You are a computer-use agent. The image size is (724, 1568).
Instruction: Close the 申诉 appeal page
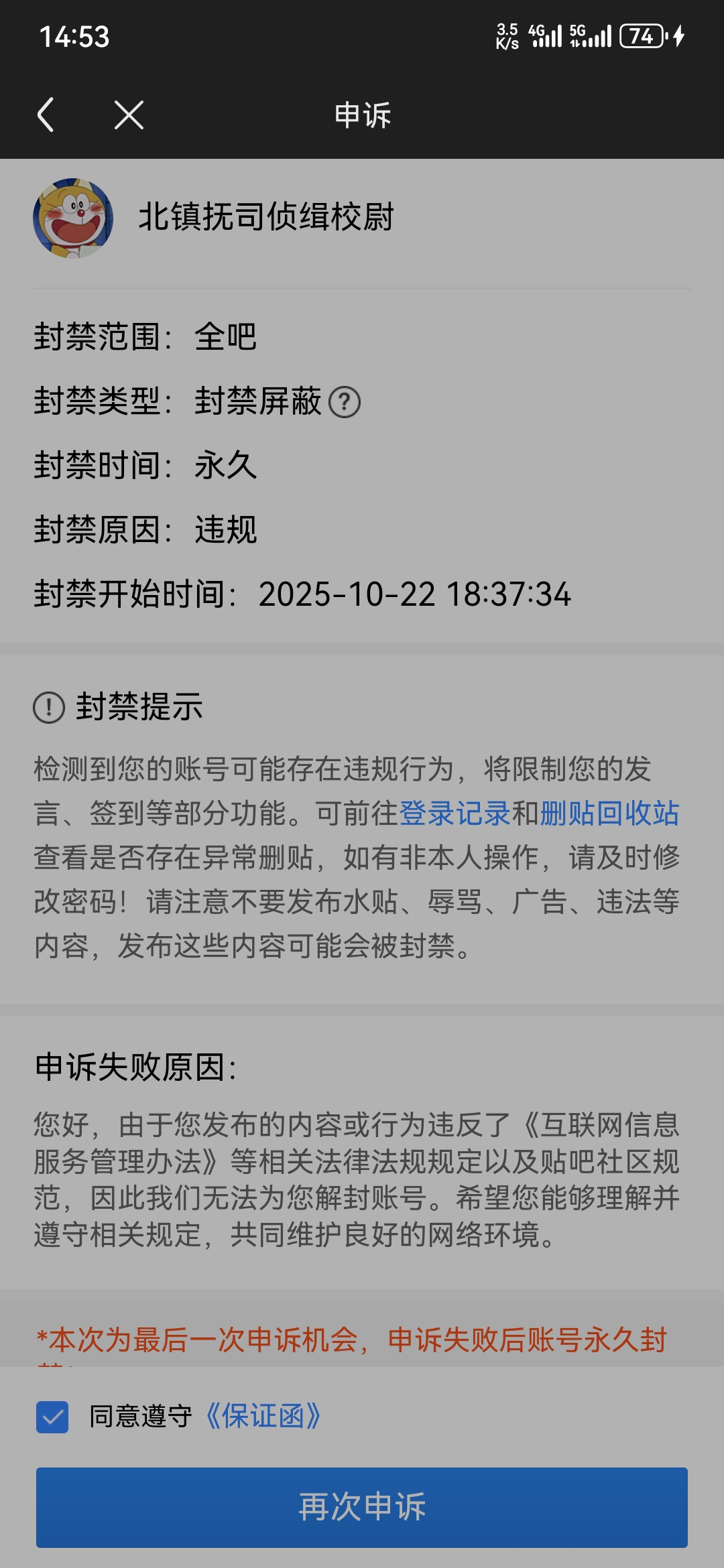(129, 115)
